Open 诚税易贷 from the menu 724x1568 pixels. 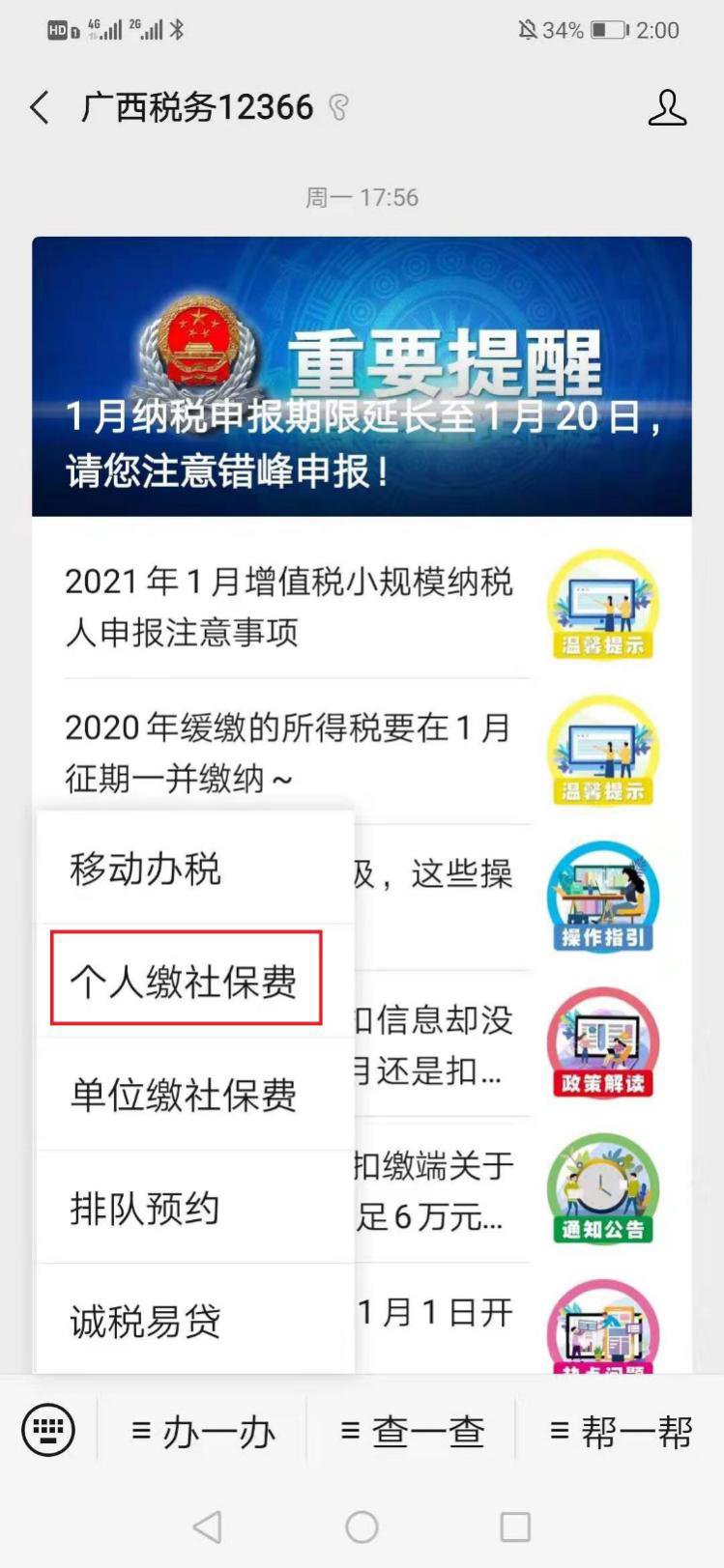point(145,1321)
